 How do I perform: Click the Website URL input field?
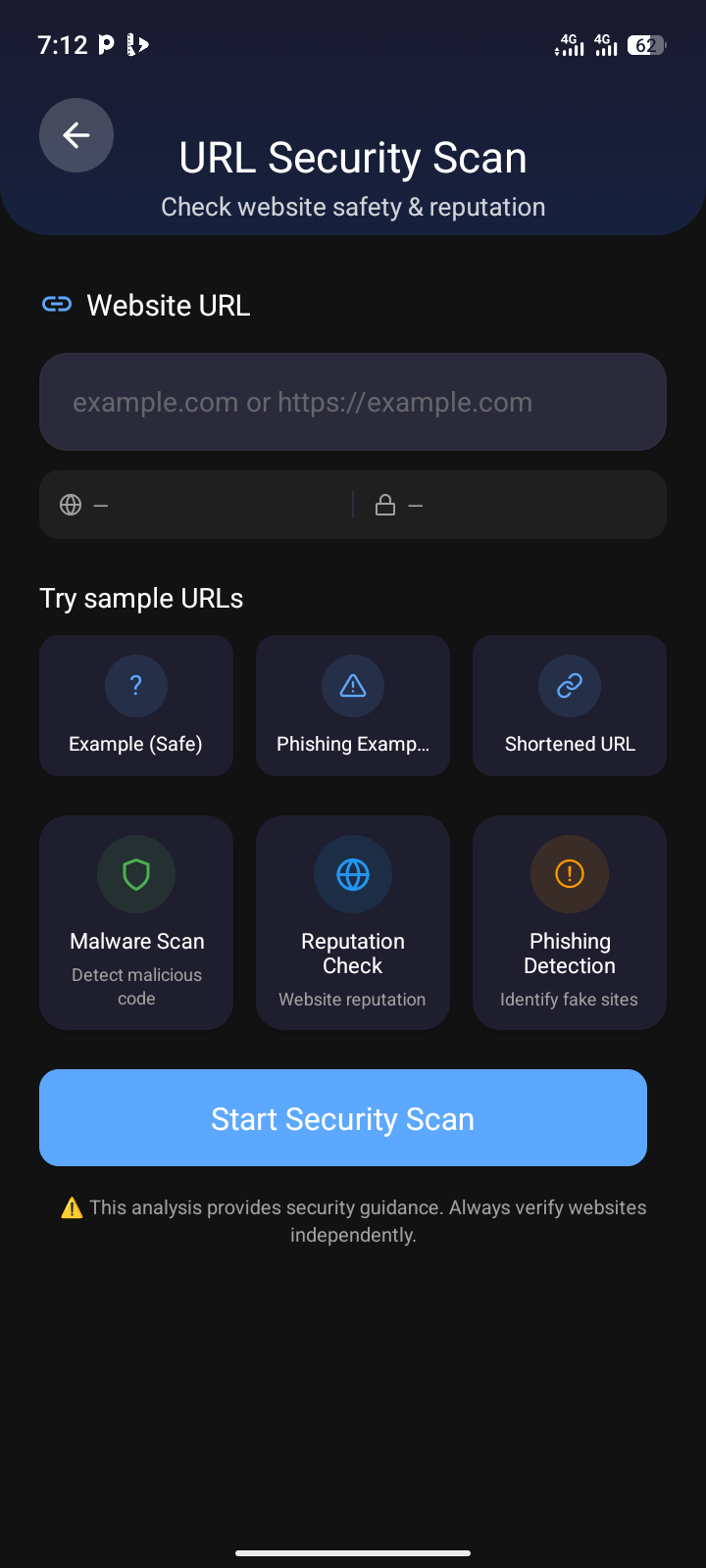[352, 401]
